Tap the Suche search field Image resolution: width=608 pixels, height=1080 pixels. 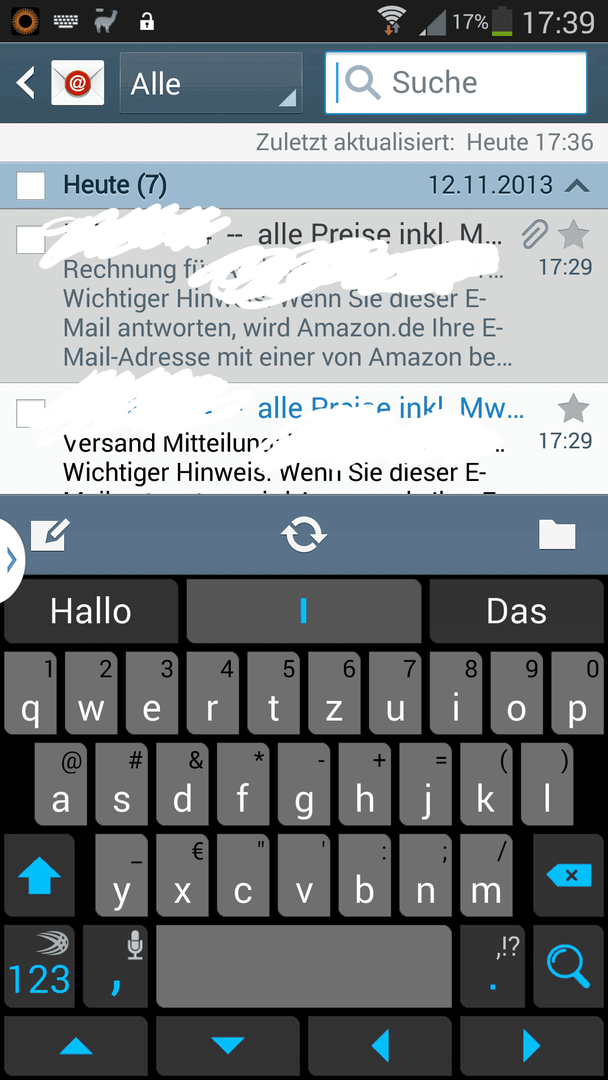coord(456,83)
